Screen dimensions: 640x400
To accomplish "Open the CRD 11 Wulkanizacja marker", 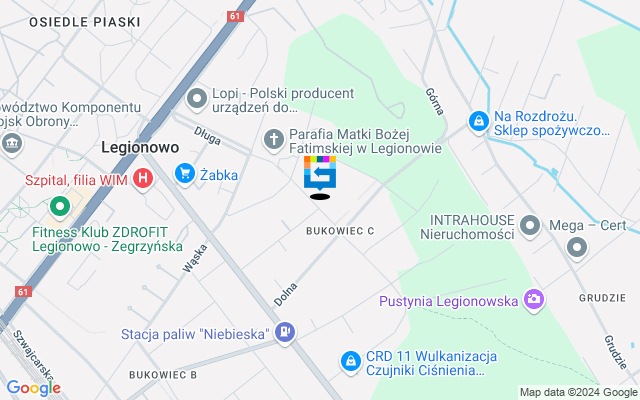I will [350, 361].
